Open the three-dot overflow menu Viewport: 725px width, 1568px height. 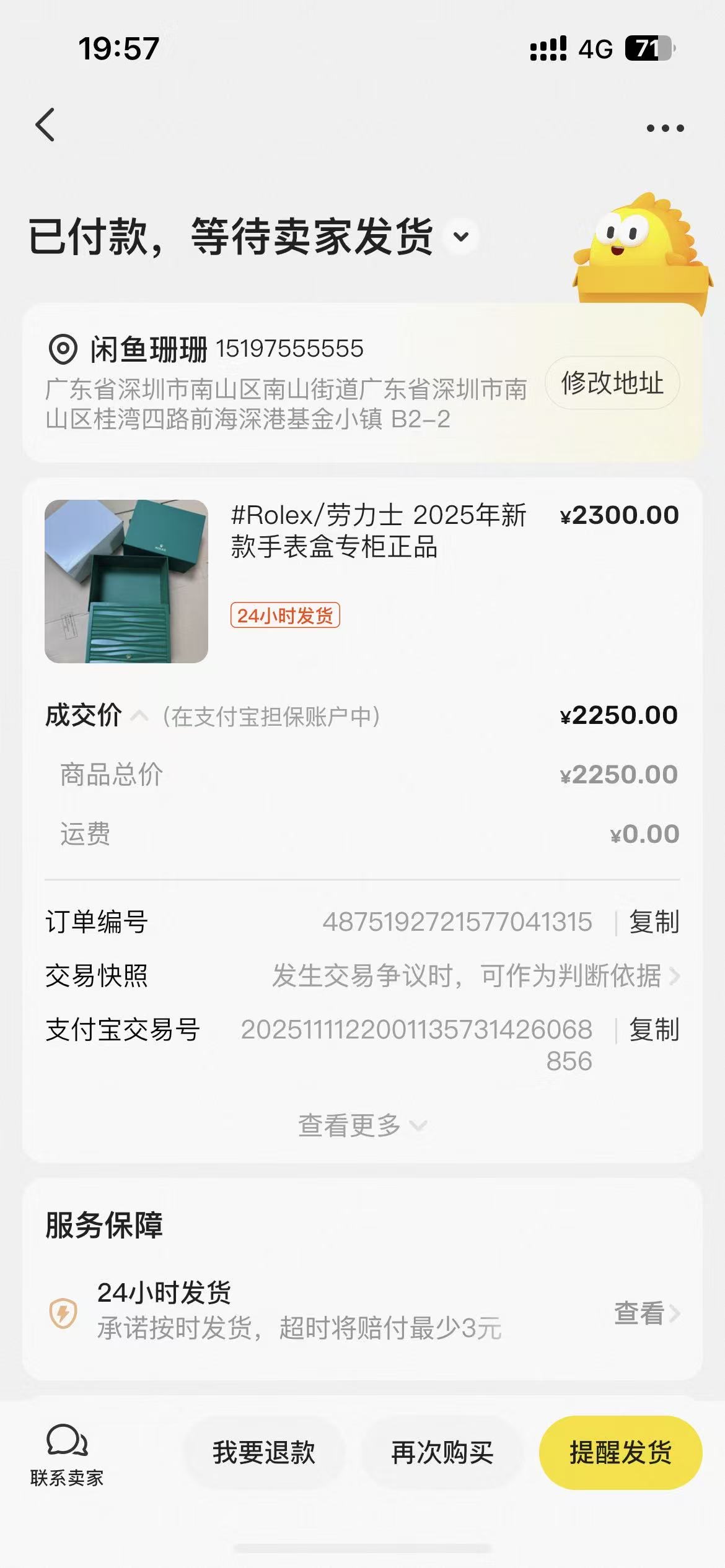(665, 128)
